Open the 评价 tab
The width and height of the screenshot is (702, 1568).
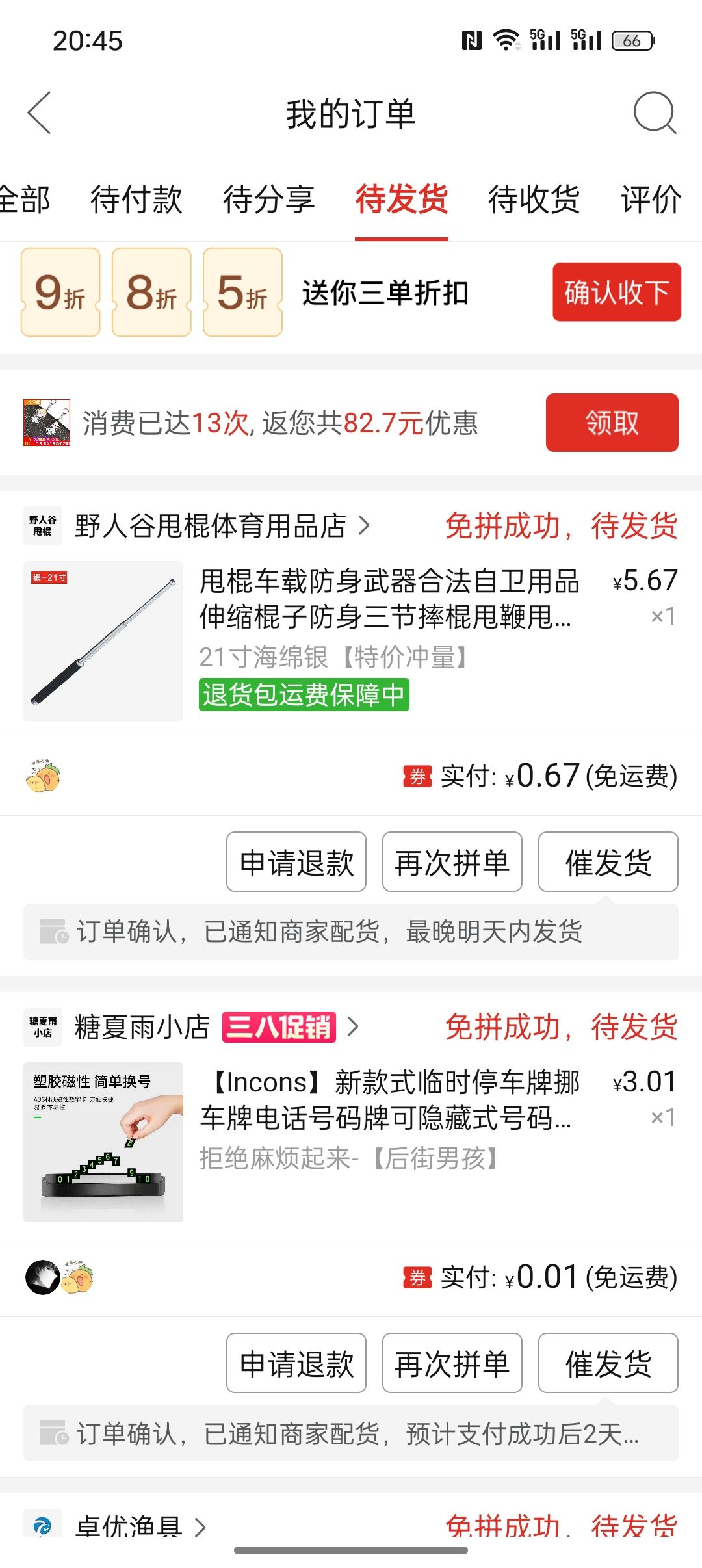tap(651, 199)
